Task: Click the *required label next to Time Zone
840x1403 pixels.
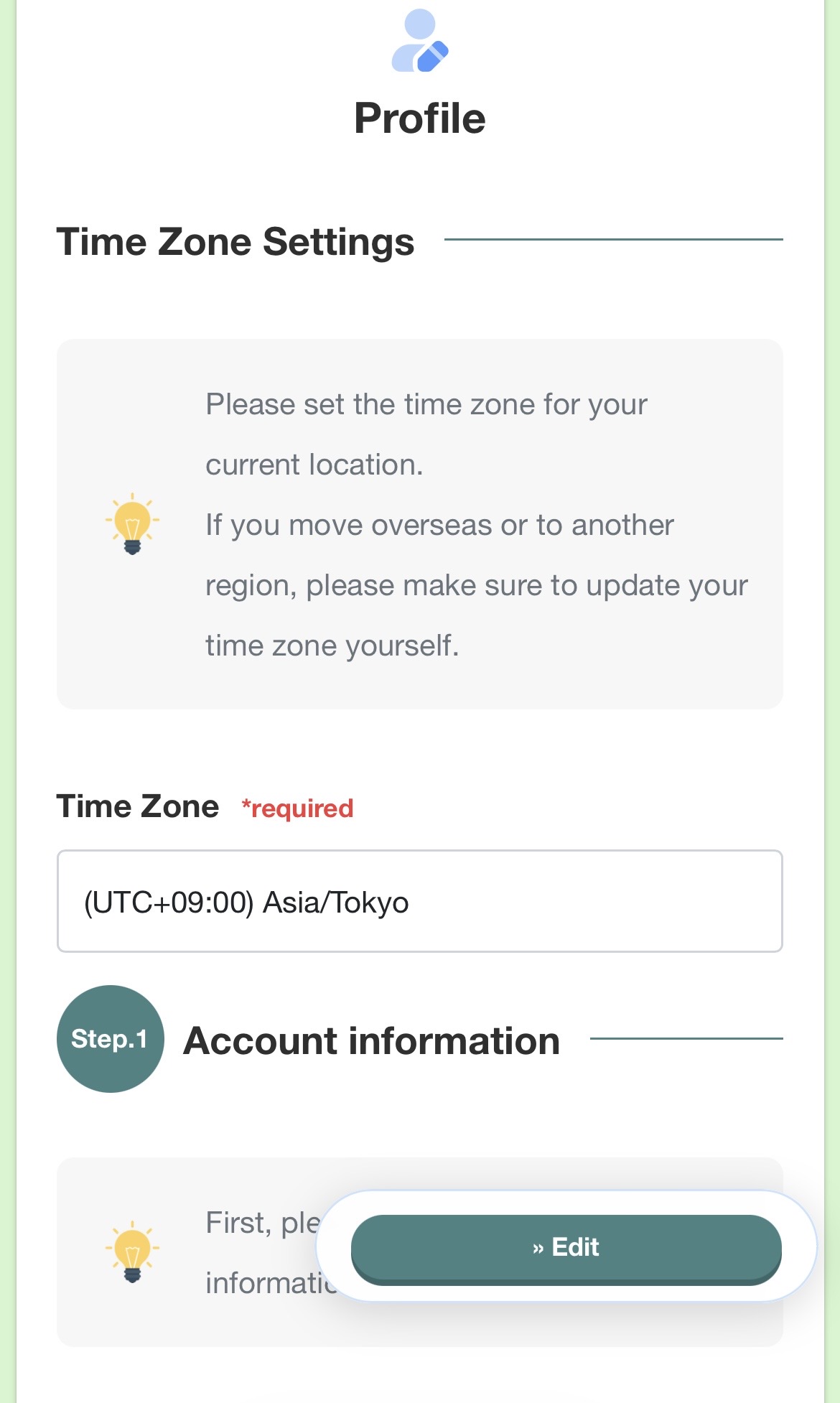Action: pos(297,807)
